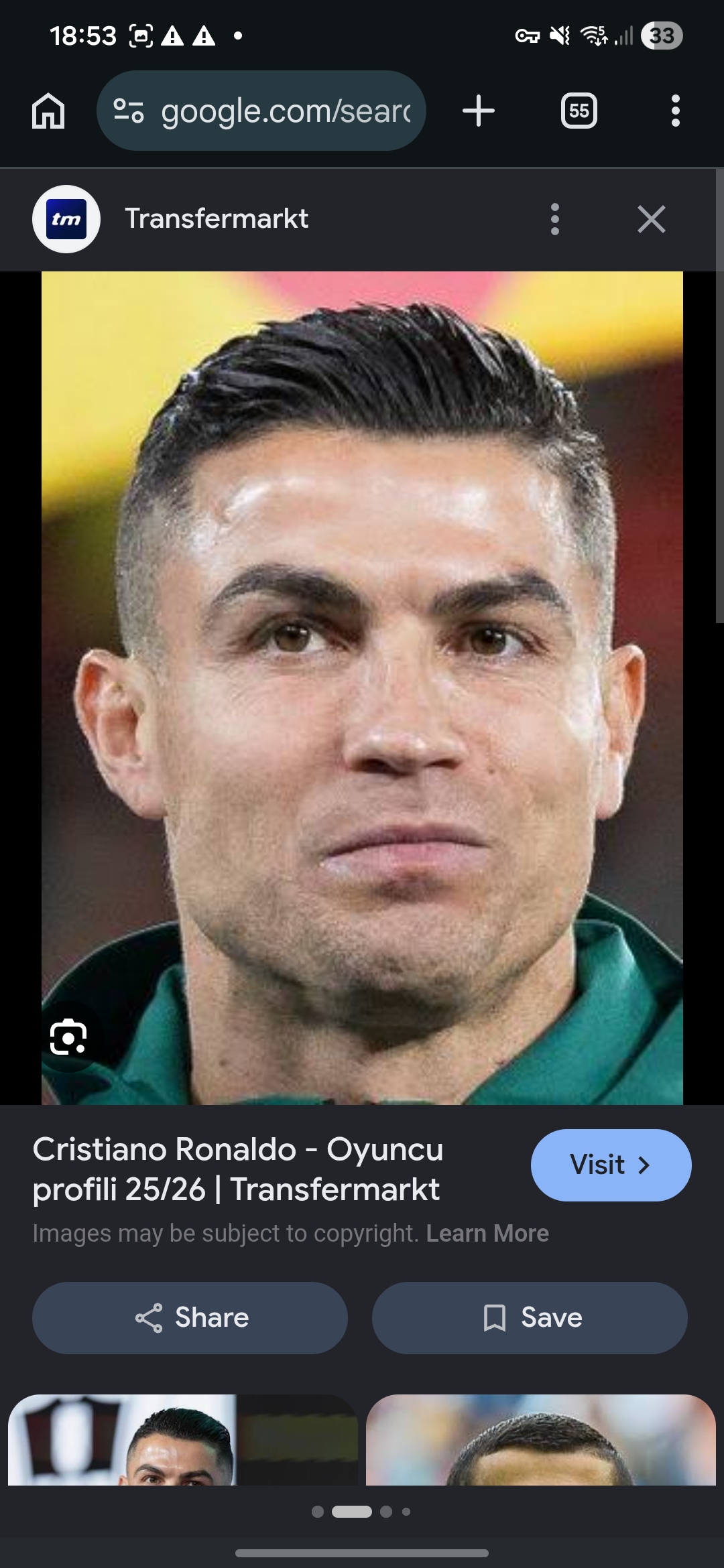Screen dimensions: 724x1568
Task: Open the tab switcher showing 55
Action: [x=579, y=111]
